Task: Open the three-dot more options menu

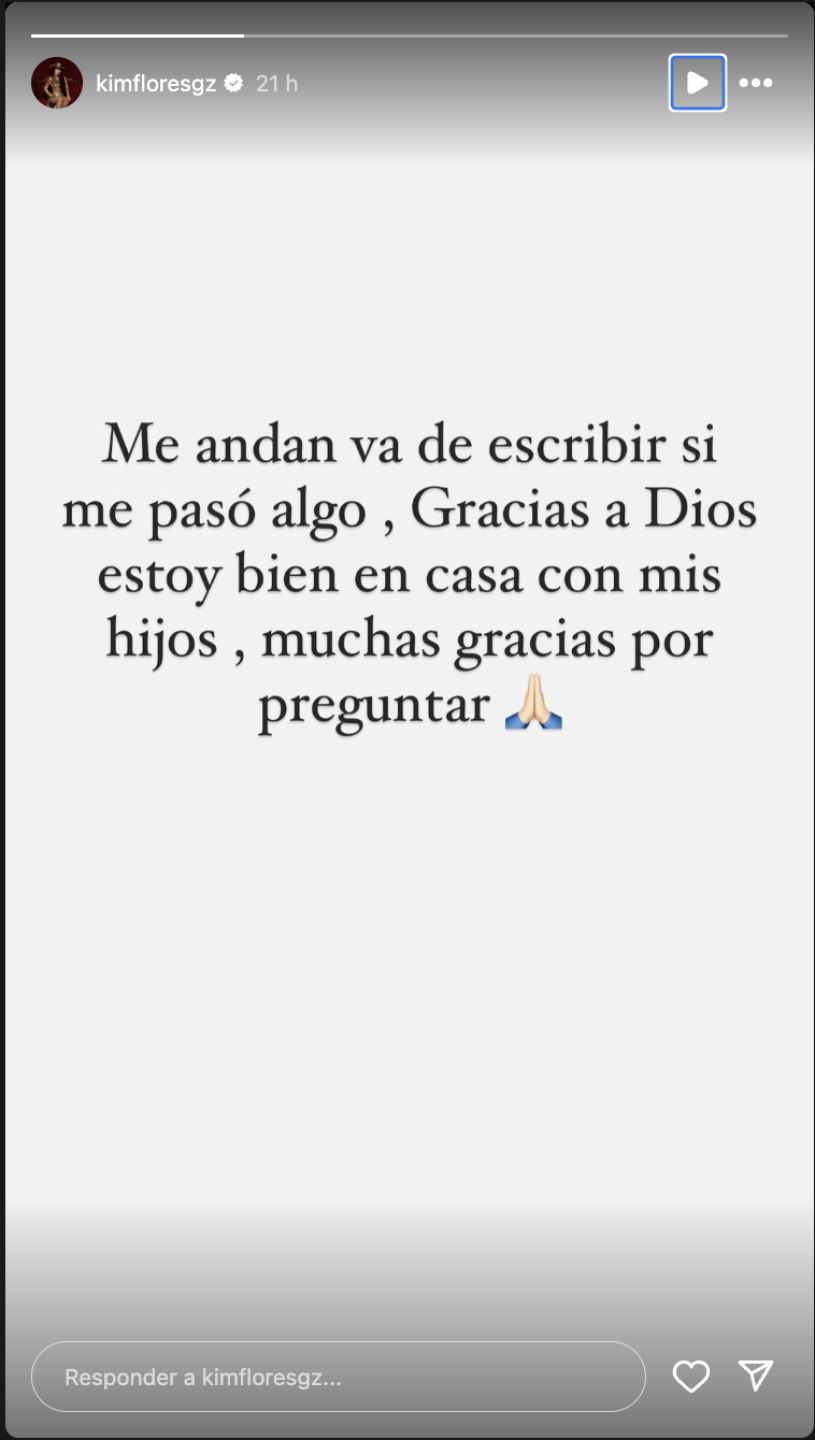Action: coord(756,83)
